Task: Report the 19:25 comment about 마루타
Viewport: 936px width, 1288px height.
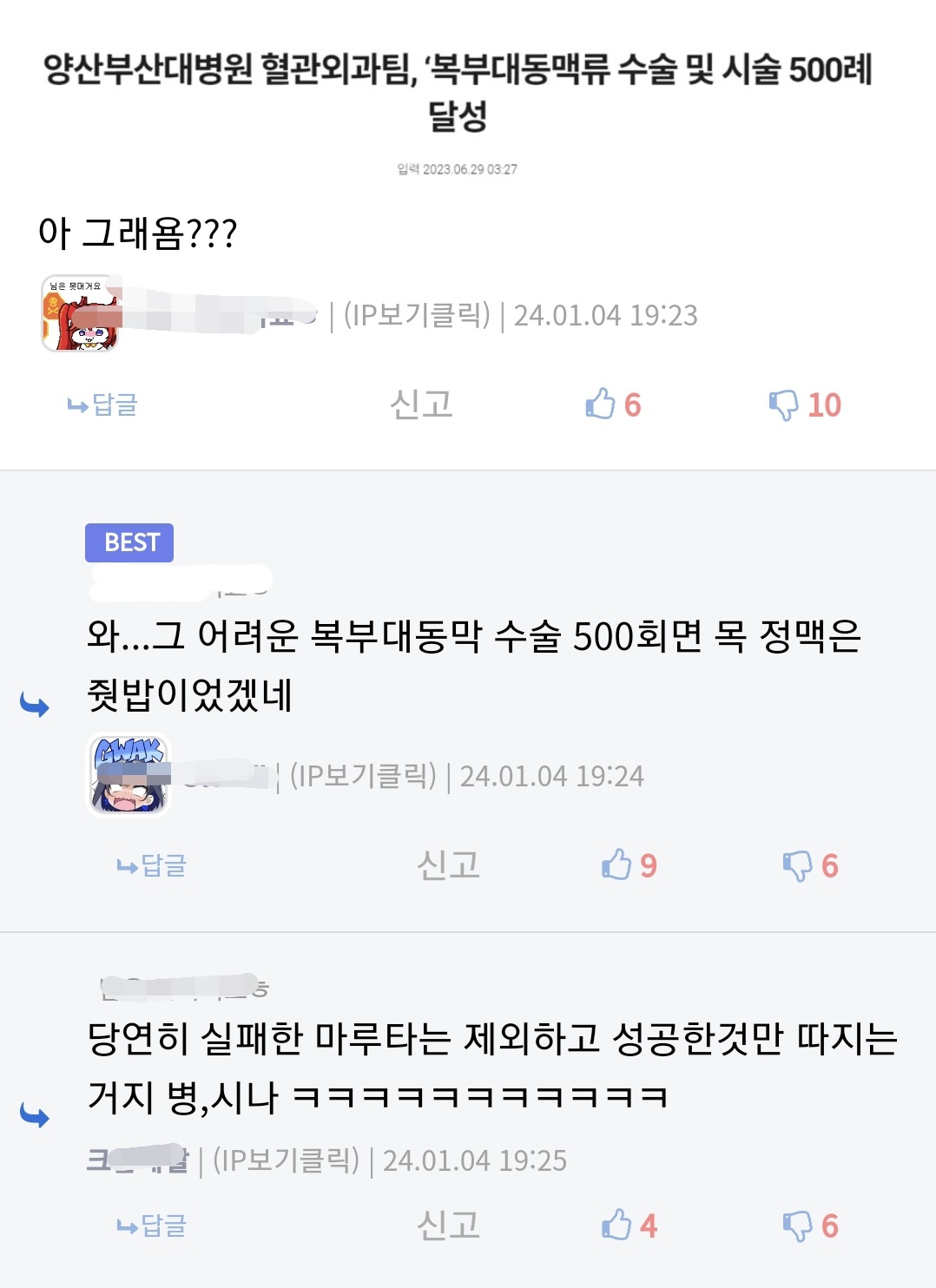Action: click(448, 1226)
